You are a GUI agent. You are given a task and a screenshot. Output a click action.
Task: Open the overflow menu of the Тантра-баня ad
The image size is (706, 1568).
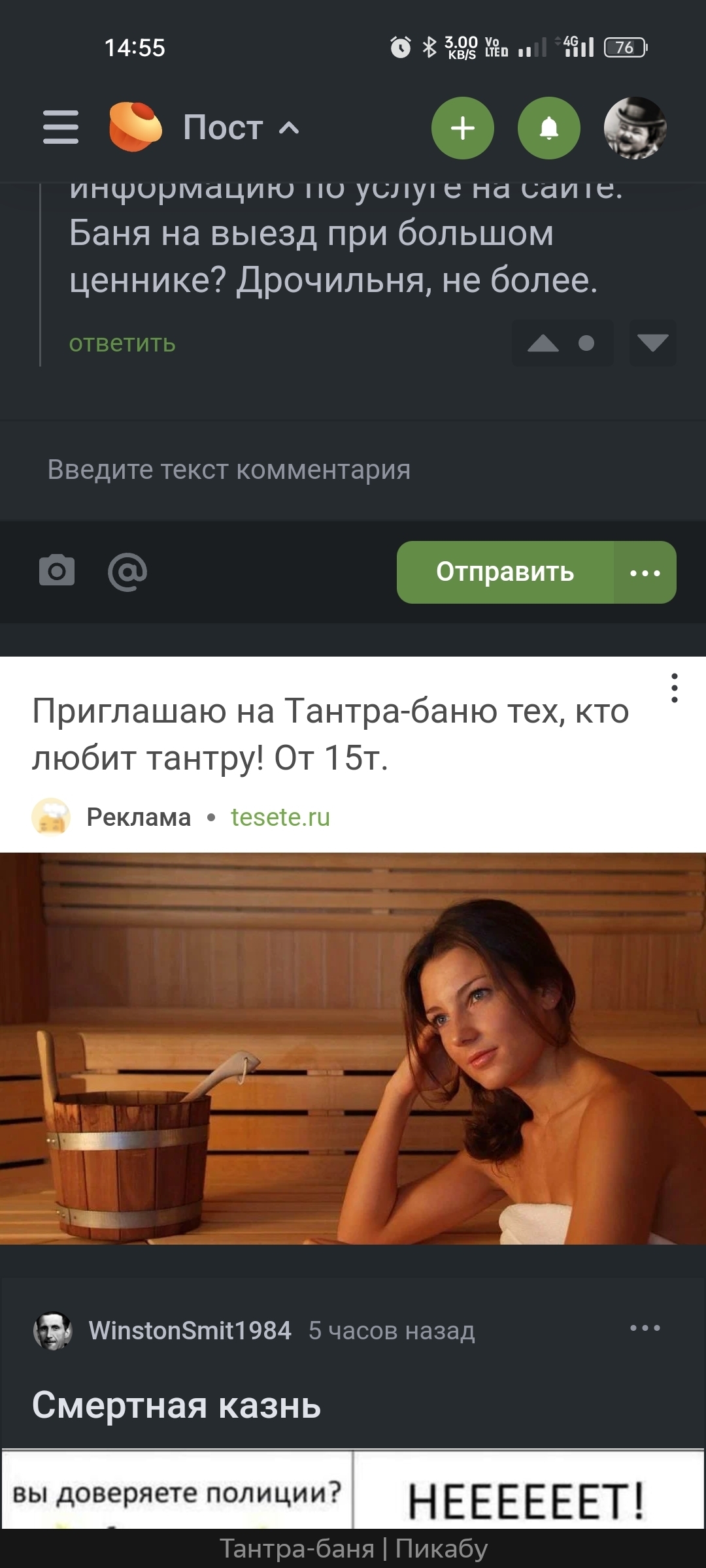pos(674,688)
